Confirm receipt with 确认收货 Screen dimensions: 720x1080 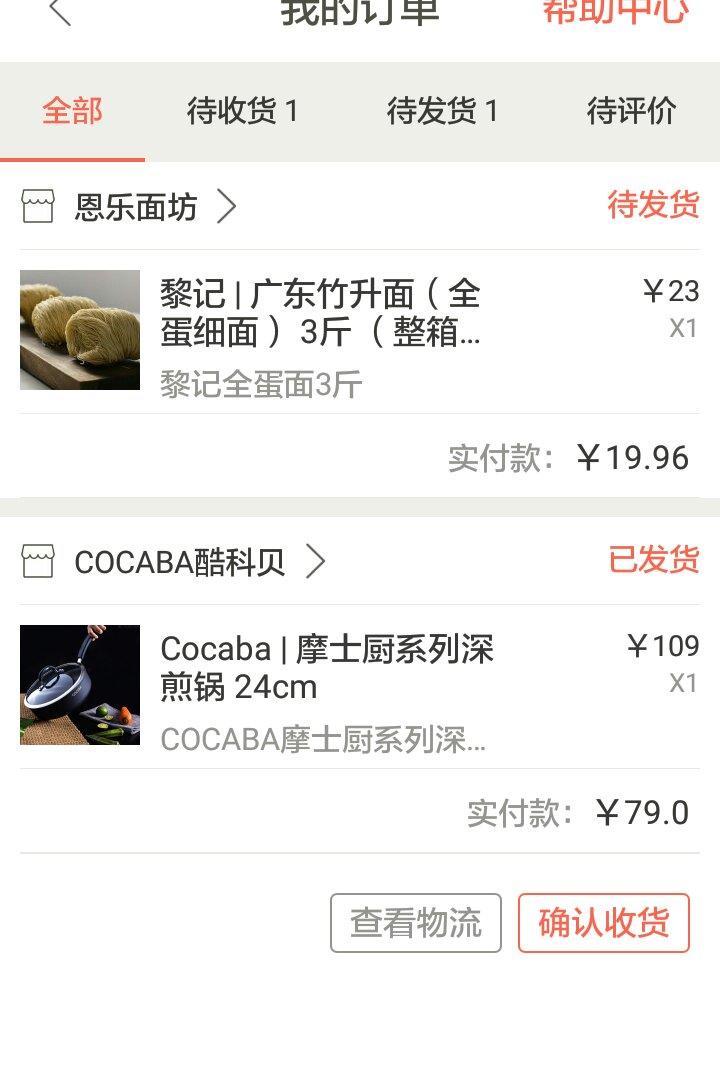click(x=604, y=922)
